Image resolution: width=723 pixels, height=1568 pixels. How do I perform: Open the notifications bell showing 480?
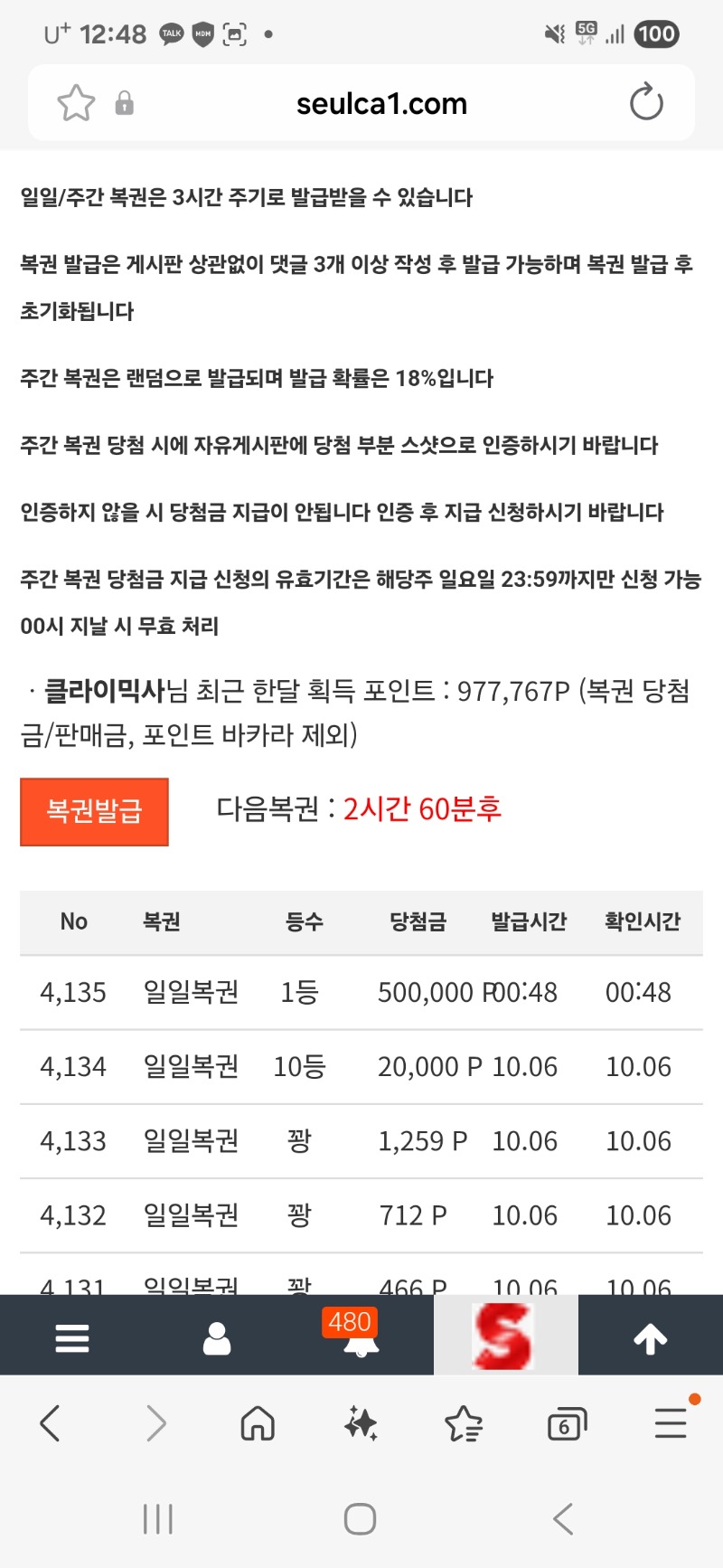coord(361,1337)
